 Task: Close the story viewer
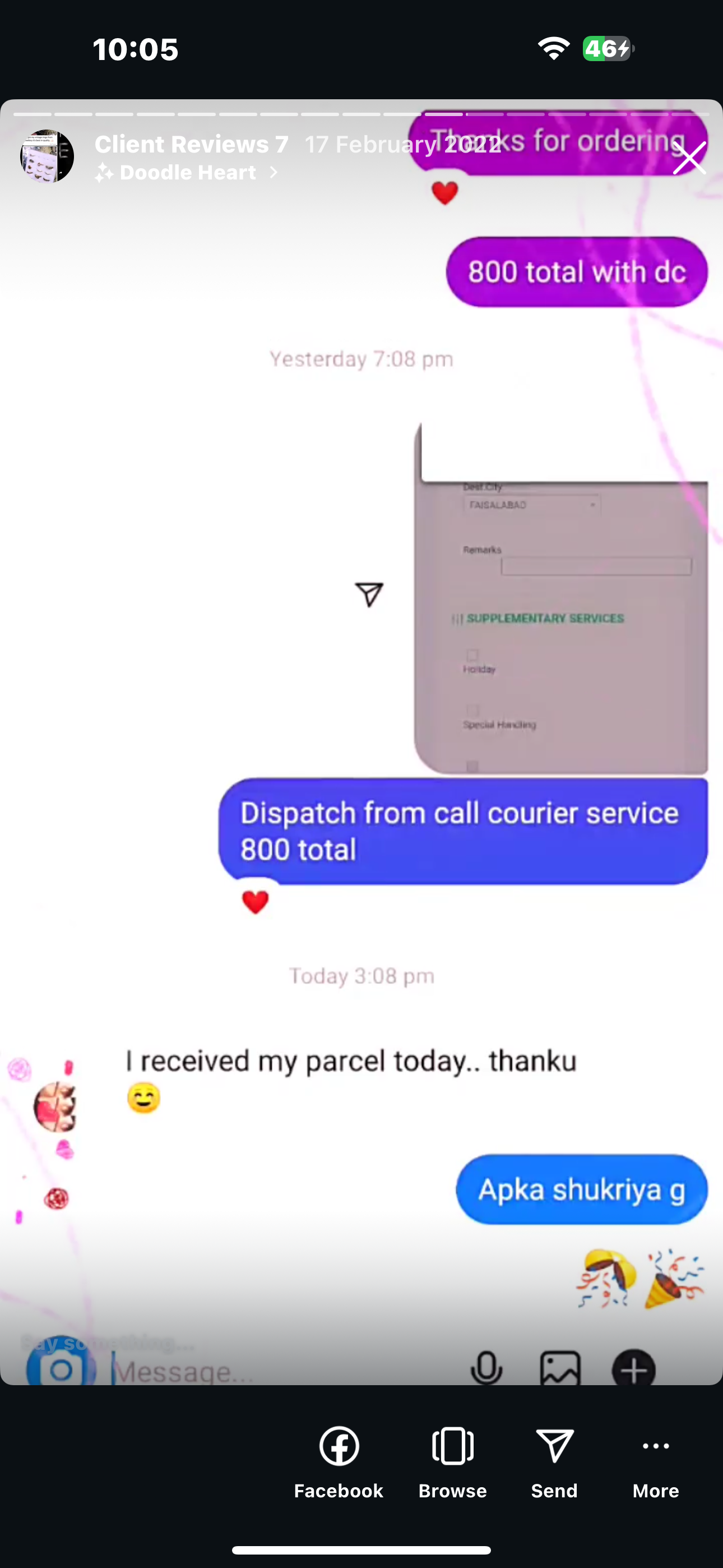pos(689,158)
